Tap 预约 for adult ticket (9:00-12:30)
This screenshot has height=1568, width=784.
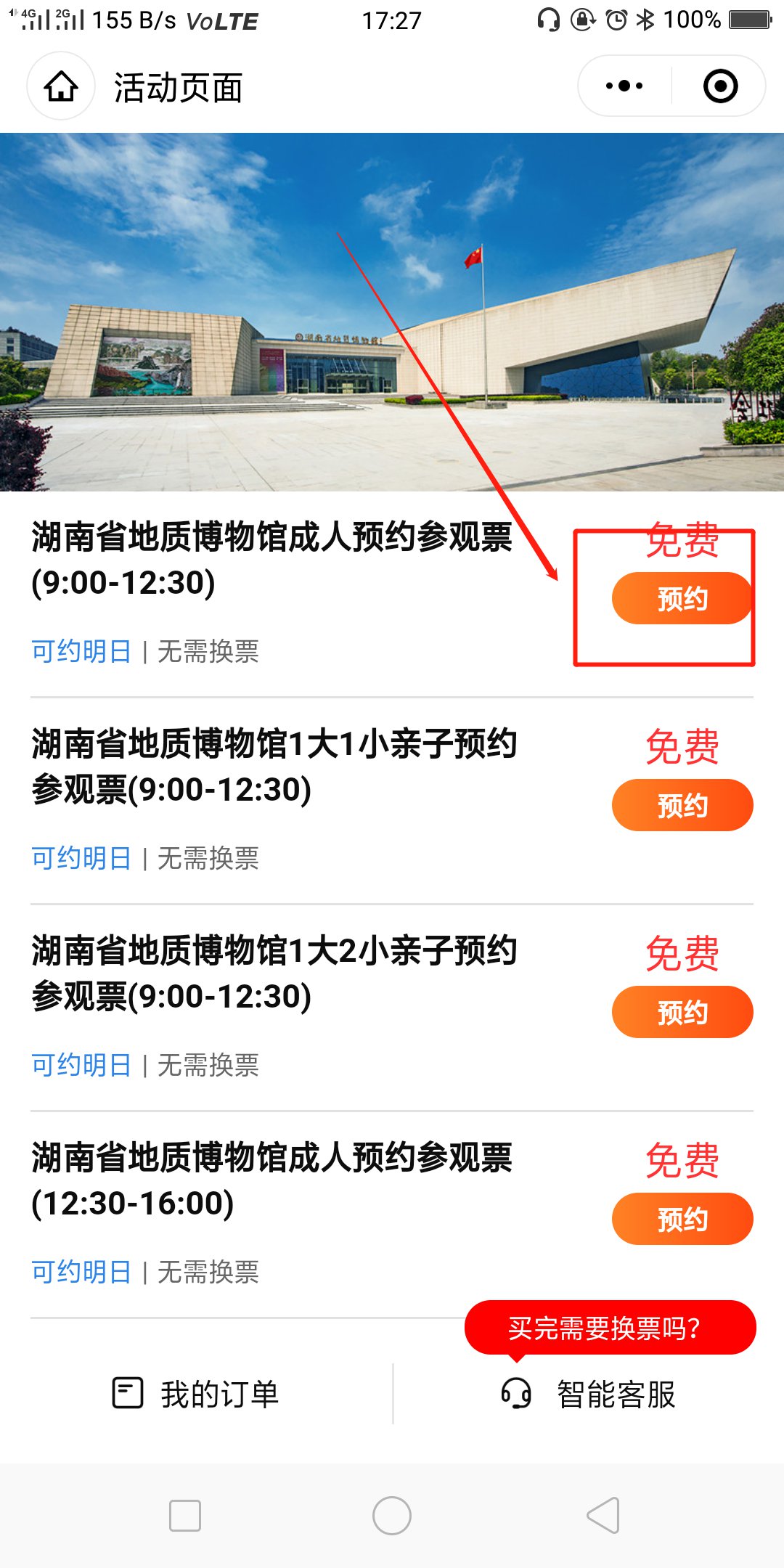(x=682, y=599)
